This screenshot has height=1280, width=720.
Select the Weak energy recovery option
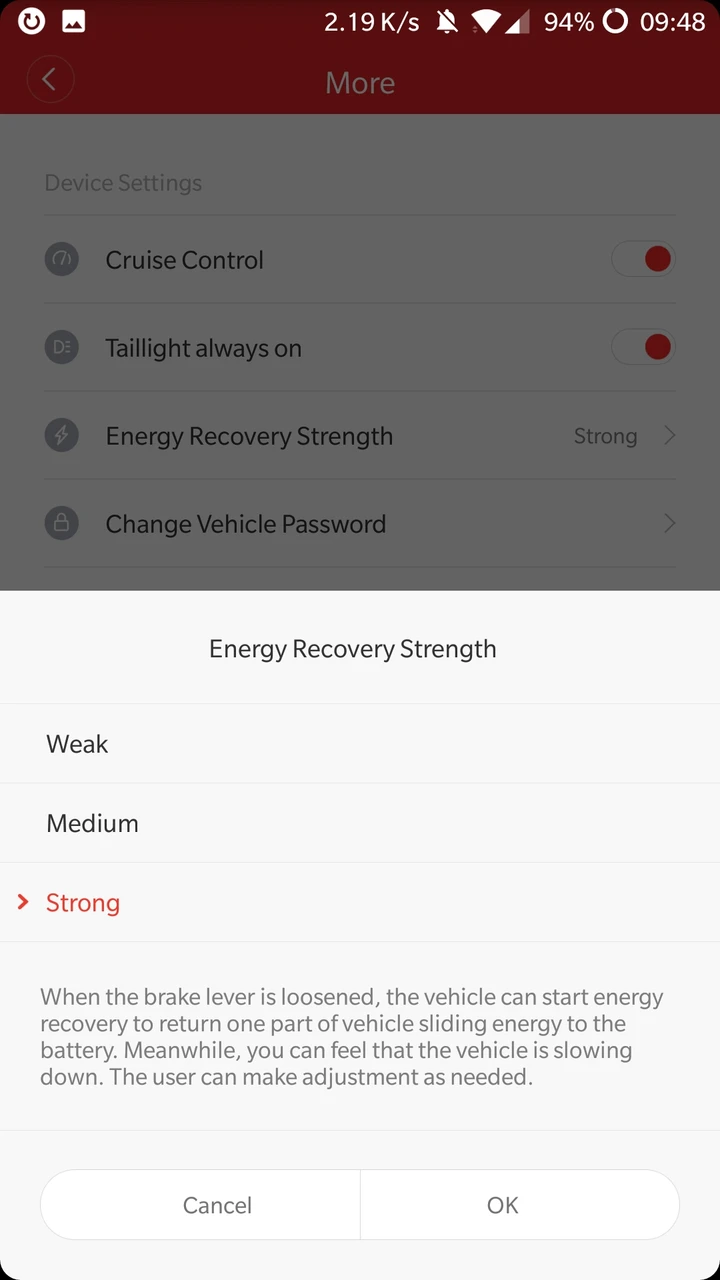(360, 743)
